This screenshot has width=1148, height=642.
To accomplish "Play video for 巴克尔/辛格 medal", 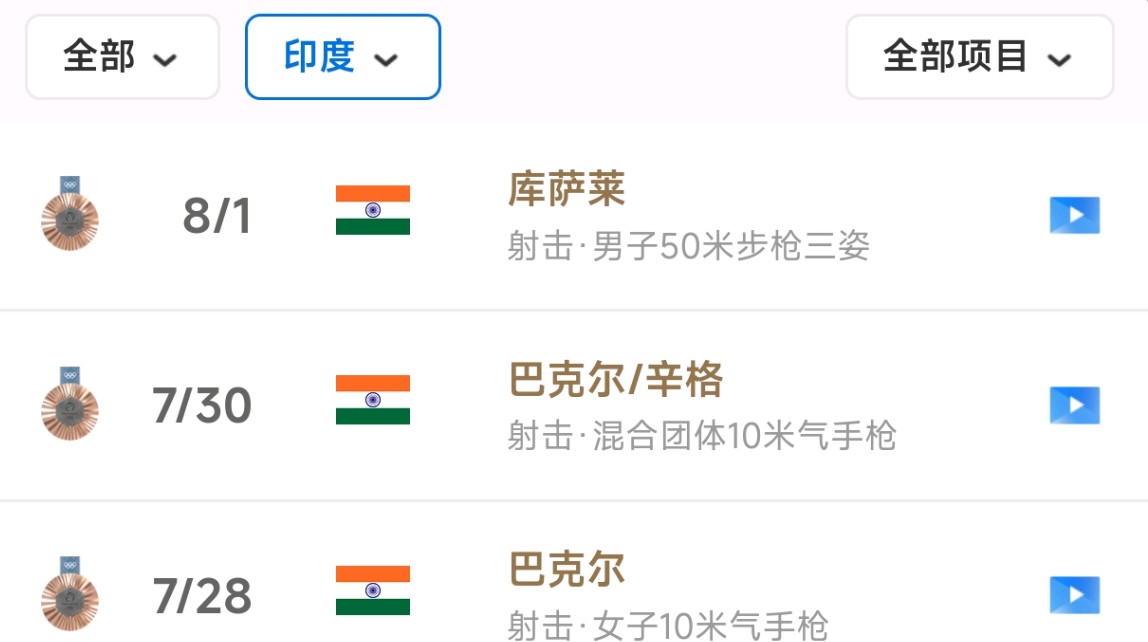I will [1074, 405].
